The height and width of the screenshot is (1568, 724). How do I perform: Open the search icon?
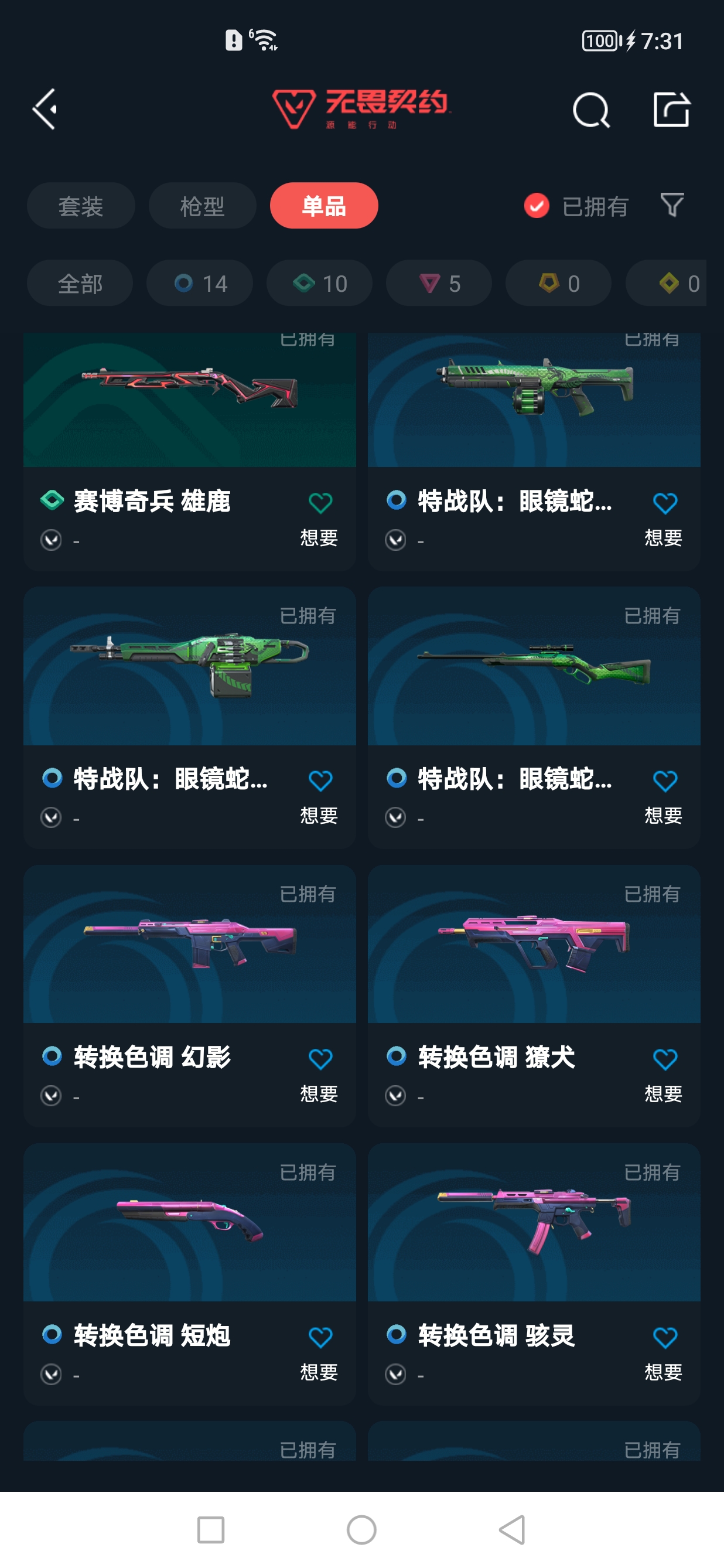click(x=591, y=110)
